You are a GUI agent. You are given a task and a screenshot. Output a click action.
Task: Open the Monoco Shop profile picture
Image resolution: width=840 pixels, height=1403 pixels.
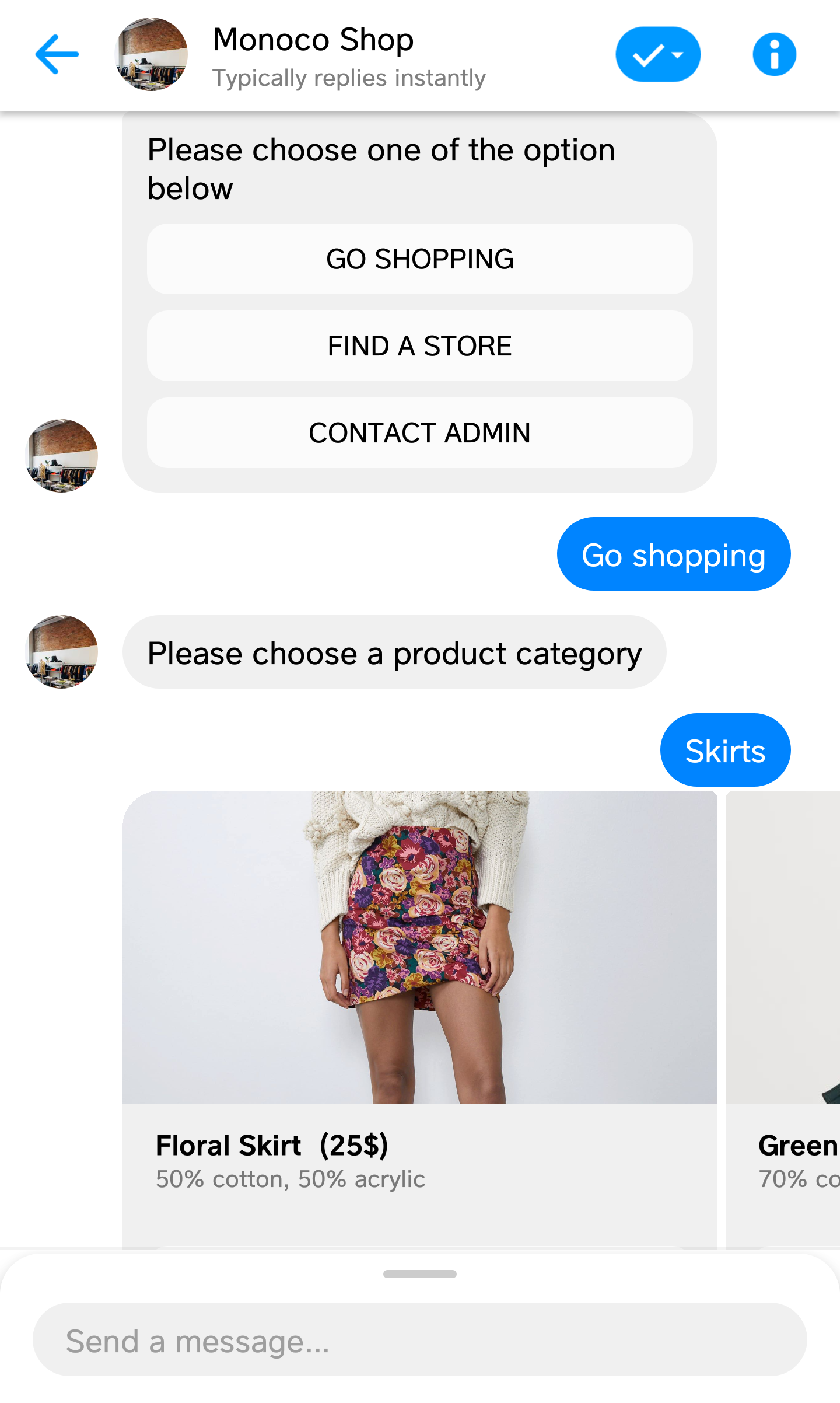152,54
